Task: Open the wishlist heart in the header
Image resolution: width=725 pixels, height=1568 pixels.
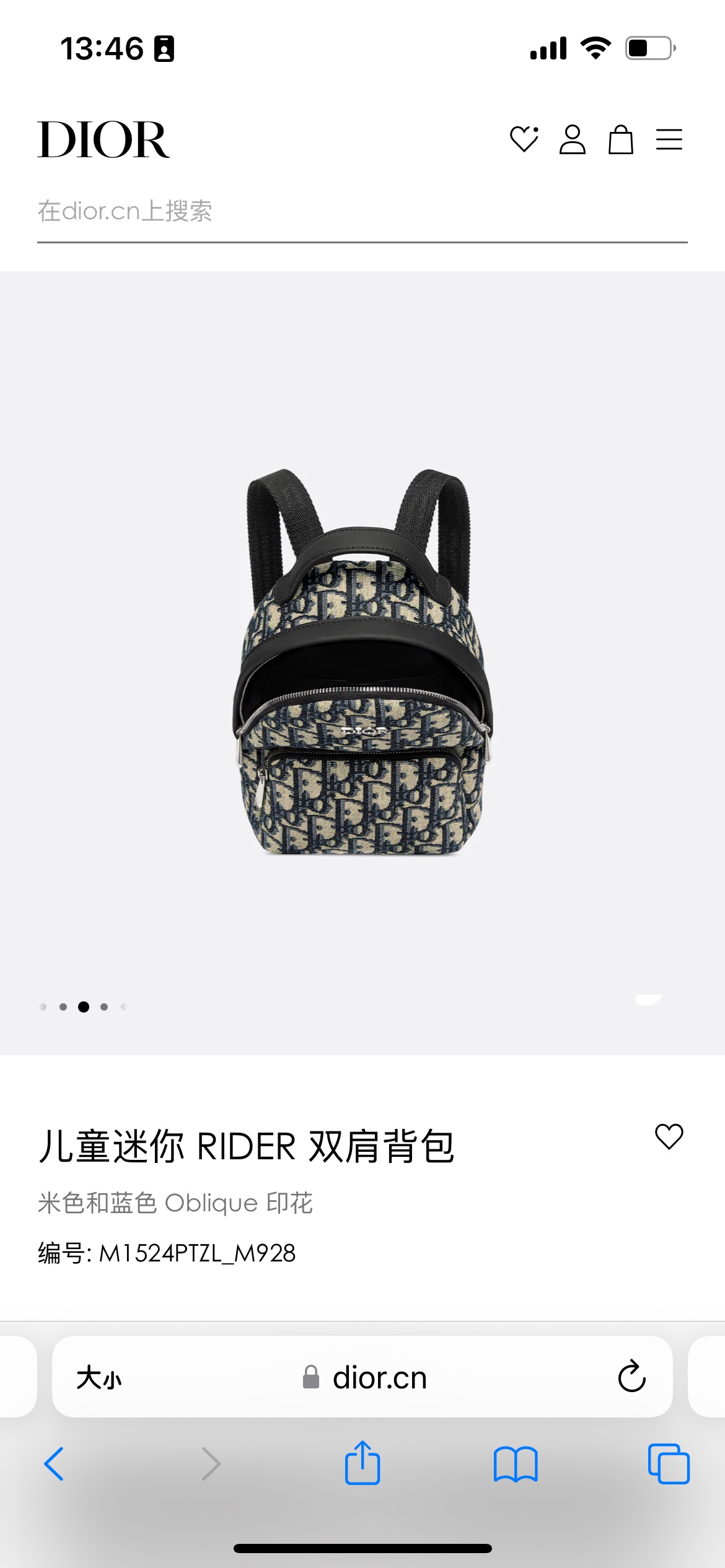Action: pyautogui.click(x=524, y=139)
